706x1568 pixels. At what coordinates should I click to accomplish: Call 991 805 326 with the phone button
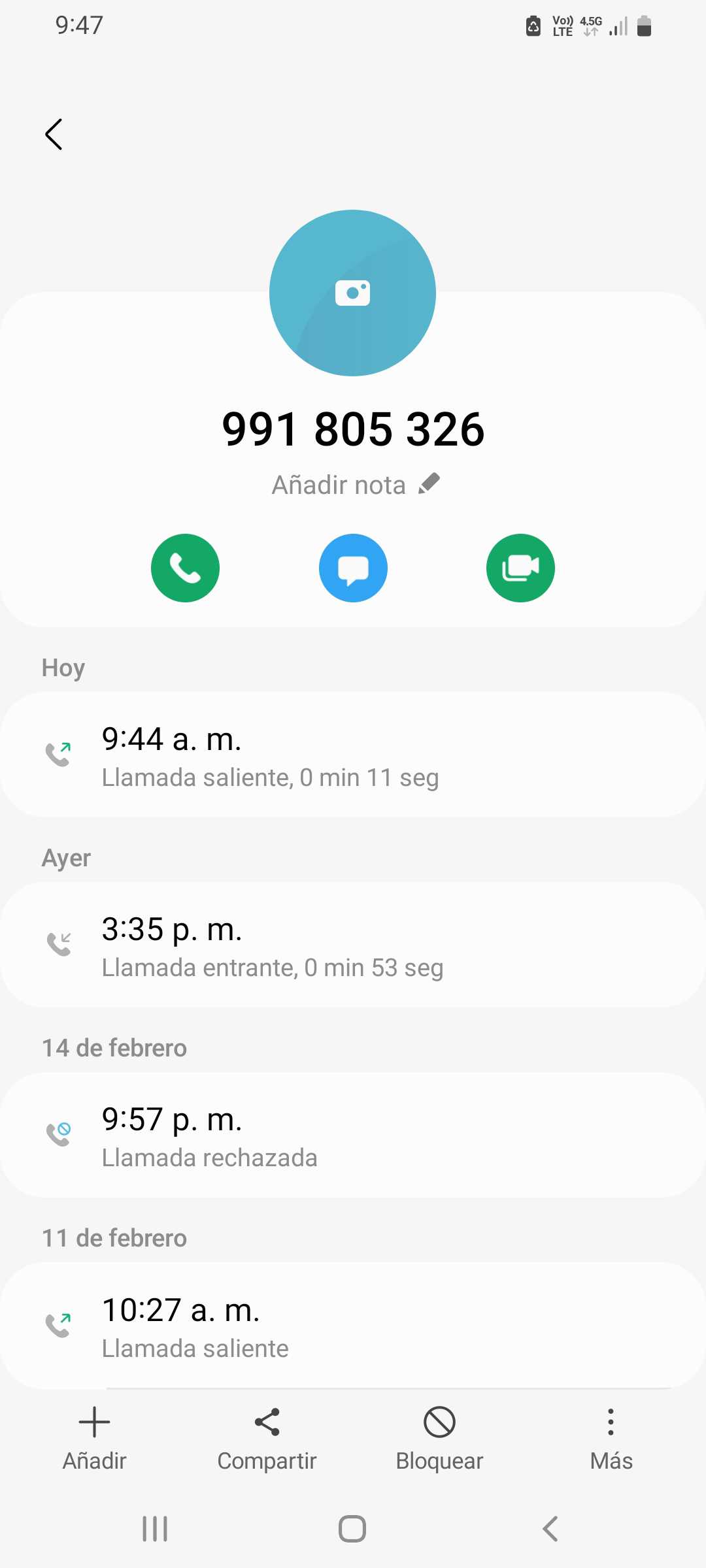point(185,568)
